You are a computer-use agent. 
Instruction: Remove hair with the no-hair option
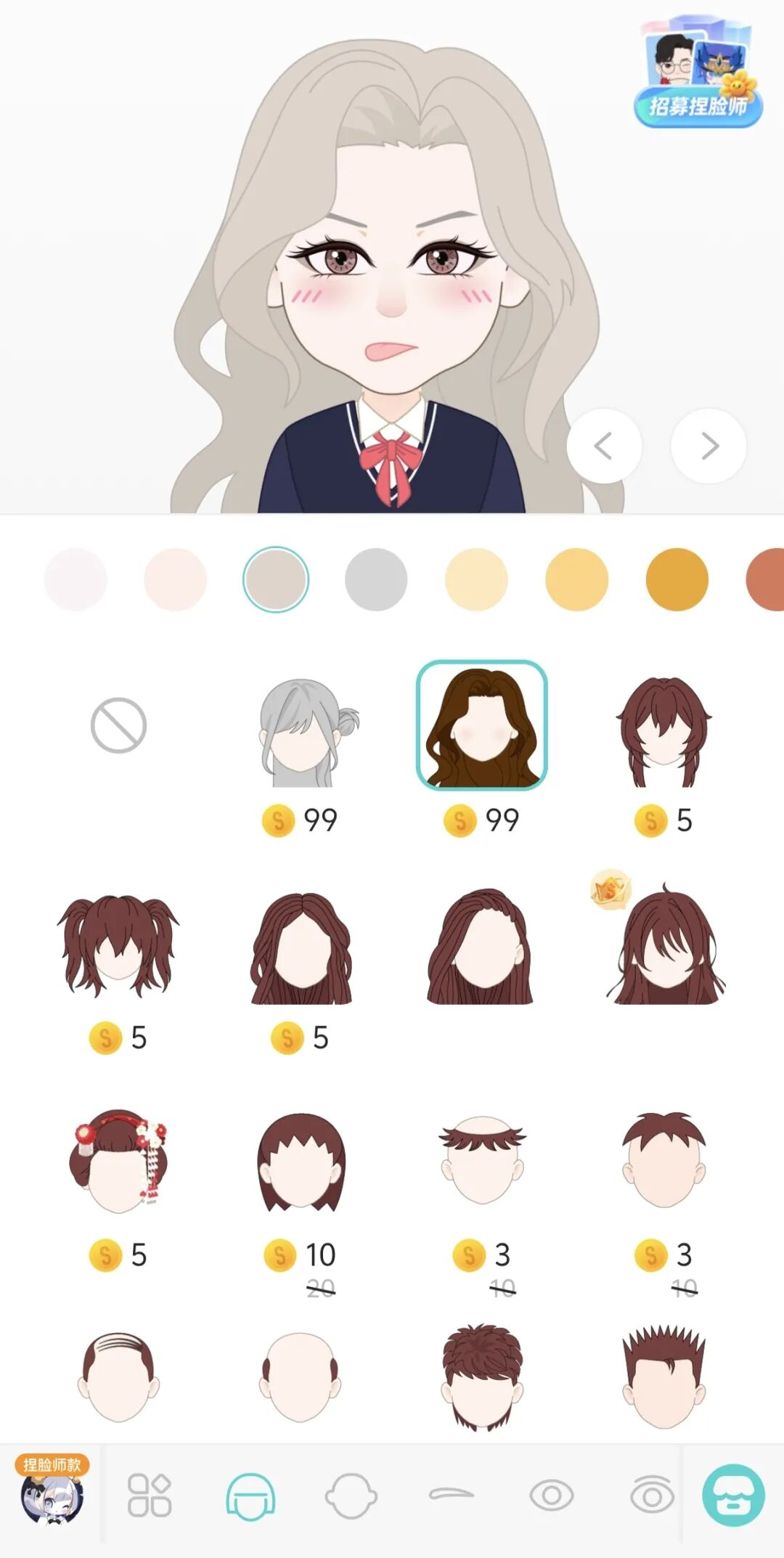click(x=118, y=725)
